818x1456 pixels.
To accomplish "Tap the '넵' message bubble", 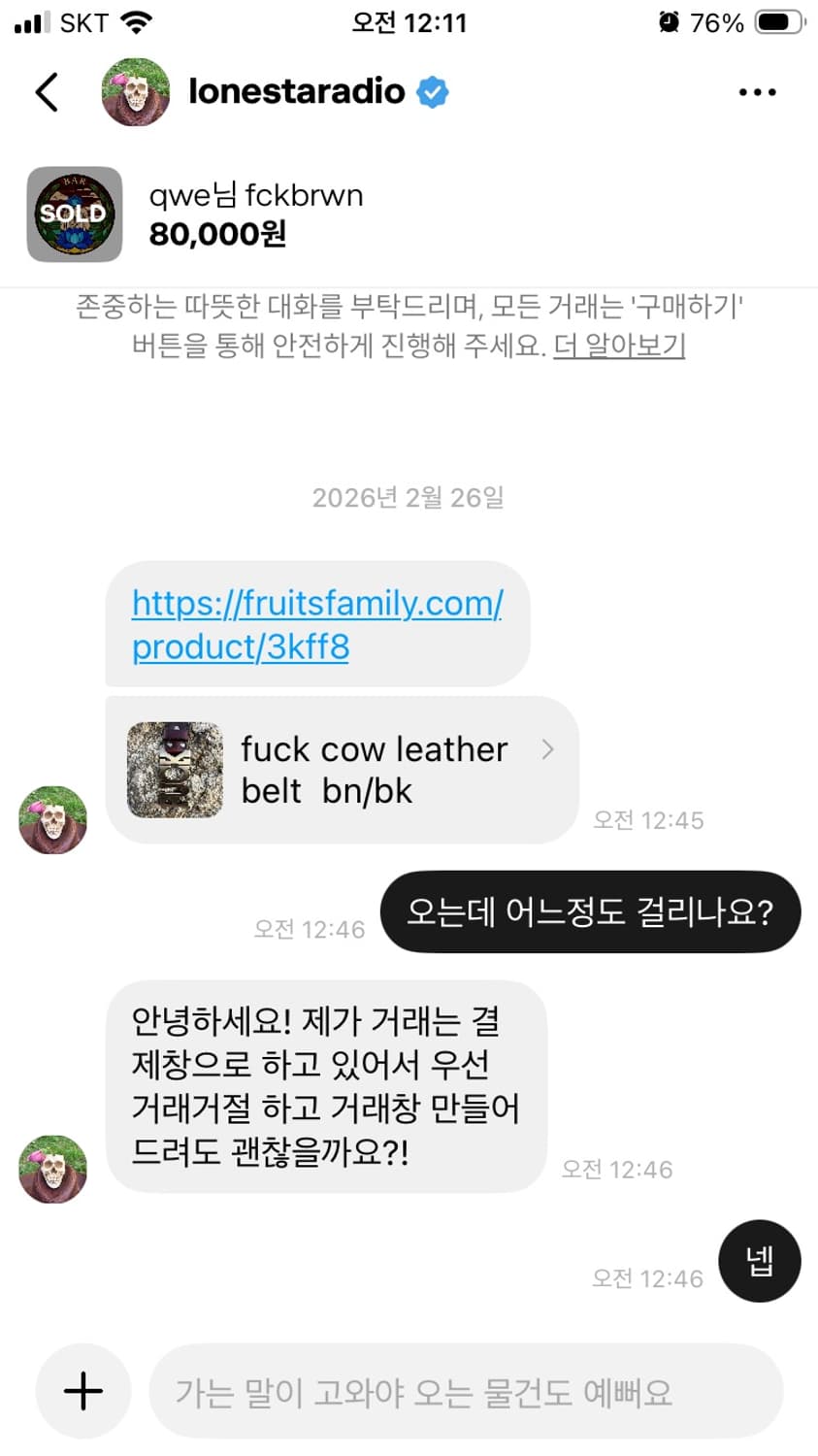I will pos(759,1260).
